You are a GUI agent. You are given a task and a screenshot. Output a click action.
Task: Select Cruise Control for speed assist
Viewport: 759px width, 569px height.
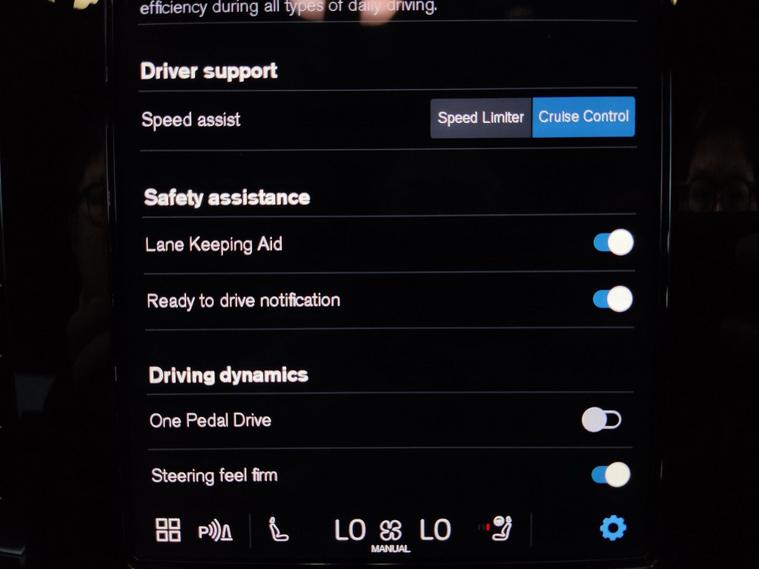[x=583, y=117]
